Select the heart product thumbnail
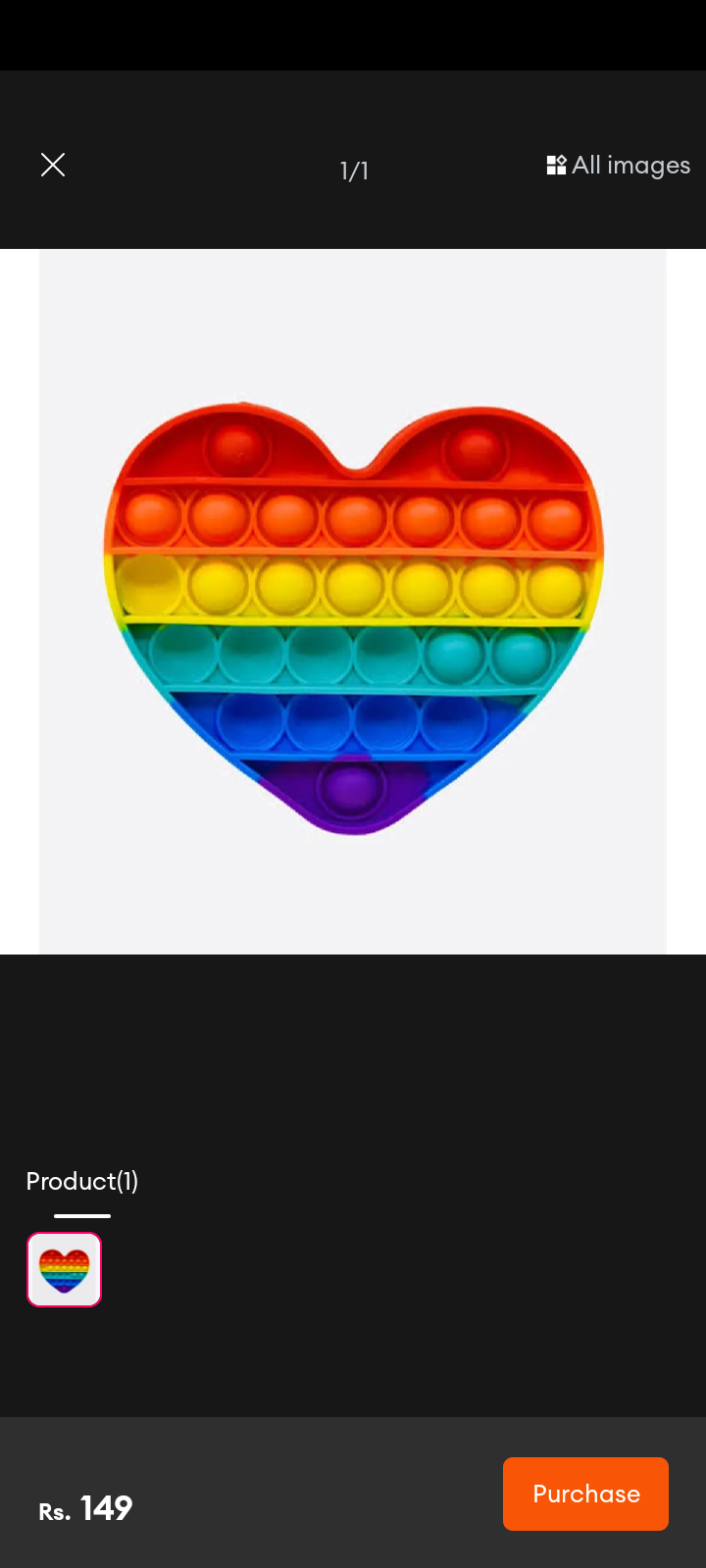The image size is (706, 1568). point(64,1269)
